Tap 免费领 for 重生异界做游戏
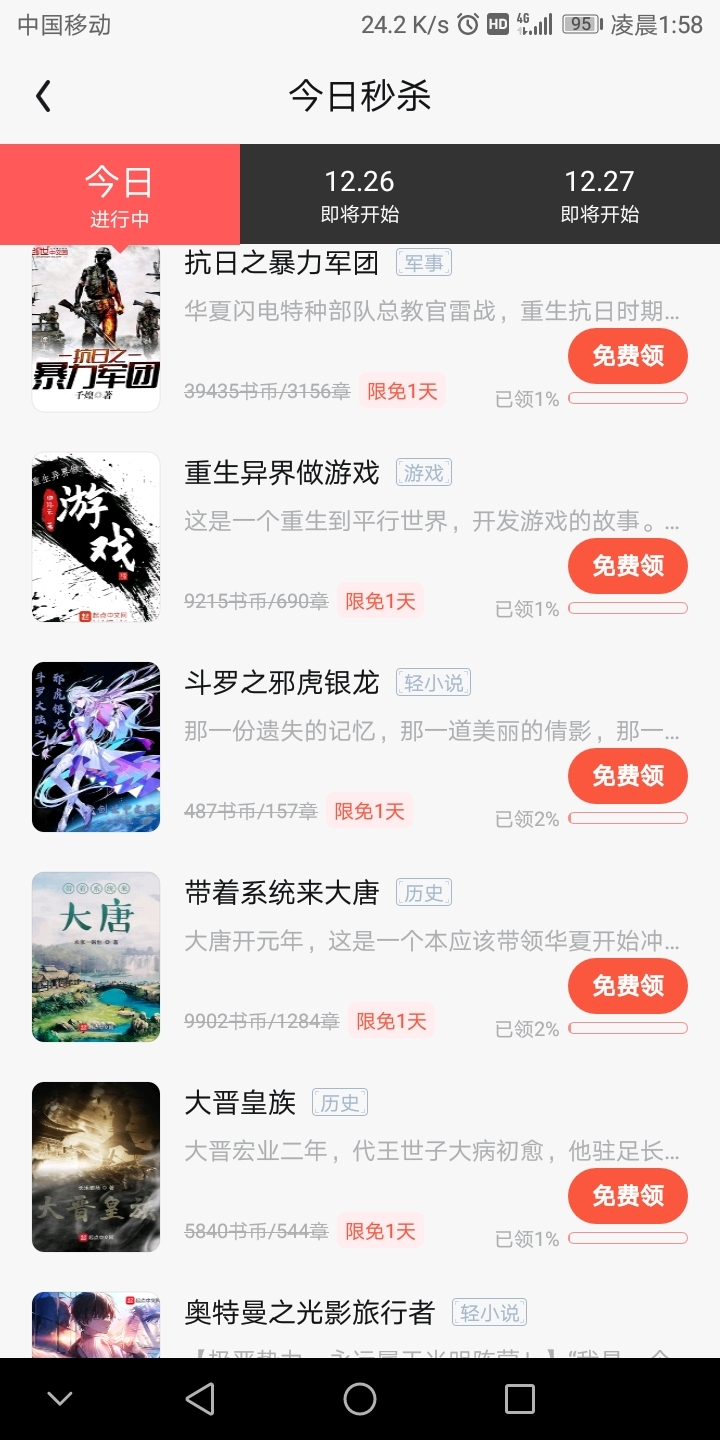The height and width of the screenshot is (1440, 720). (x=628, y=566)
